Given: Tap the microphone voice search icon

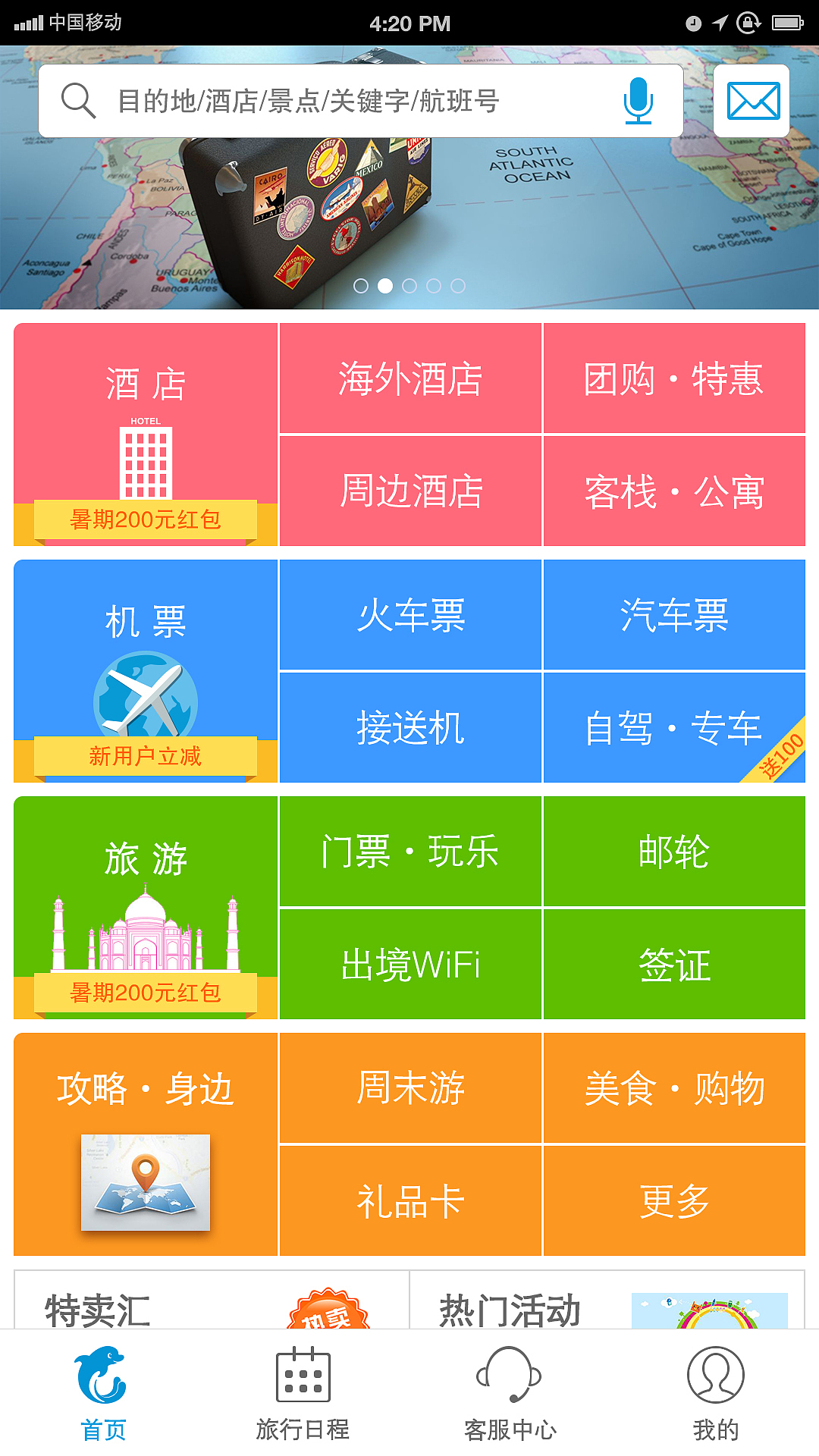Looking at the screenshot, I should (x=638, y=99).
